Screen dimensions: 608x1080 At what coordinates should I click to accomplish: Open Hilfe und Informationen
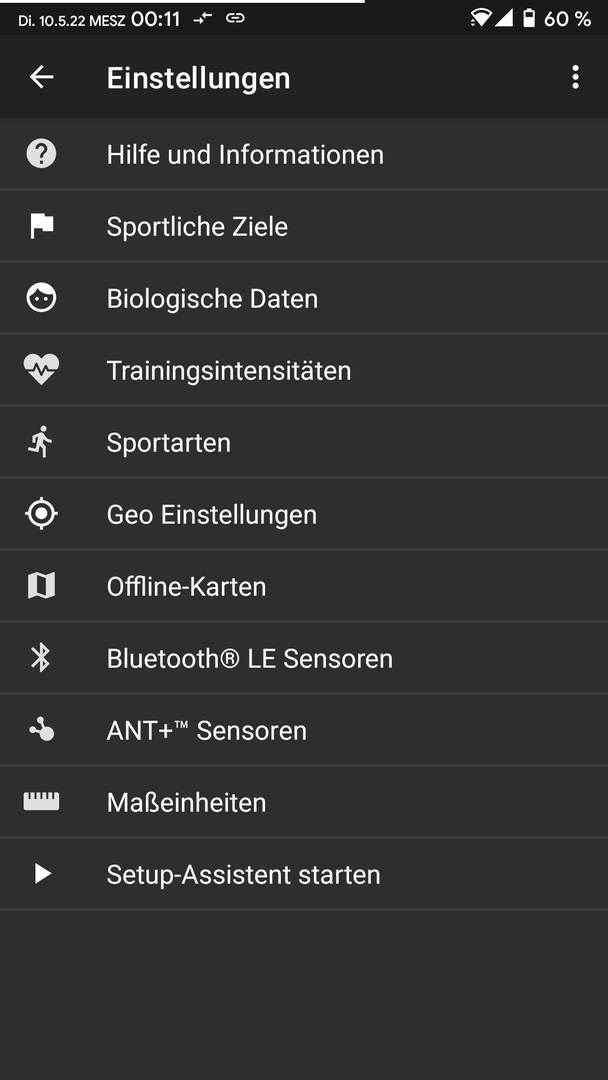[304, 154]
